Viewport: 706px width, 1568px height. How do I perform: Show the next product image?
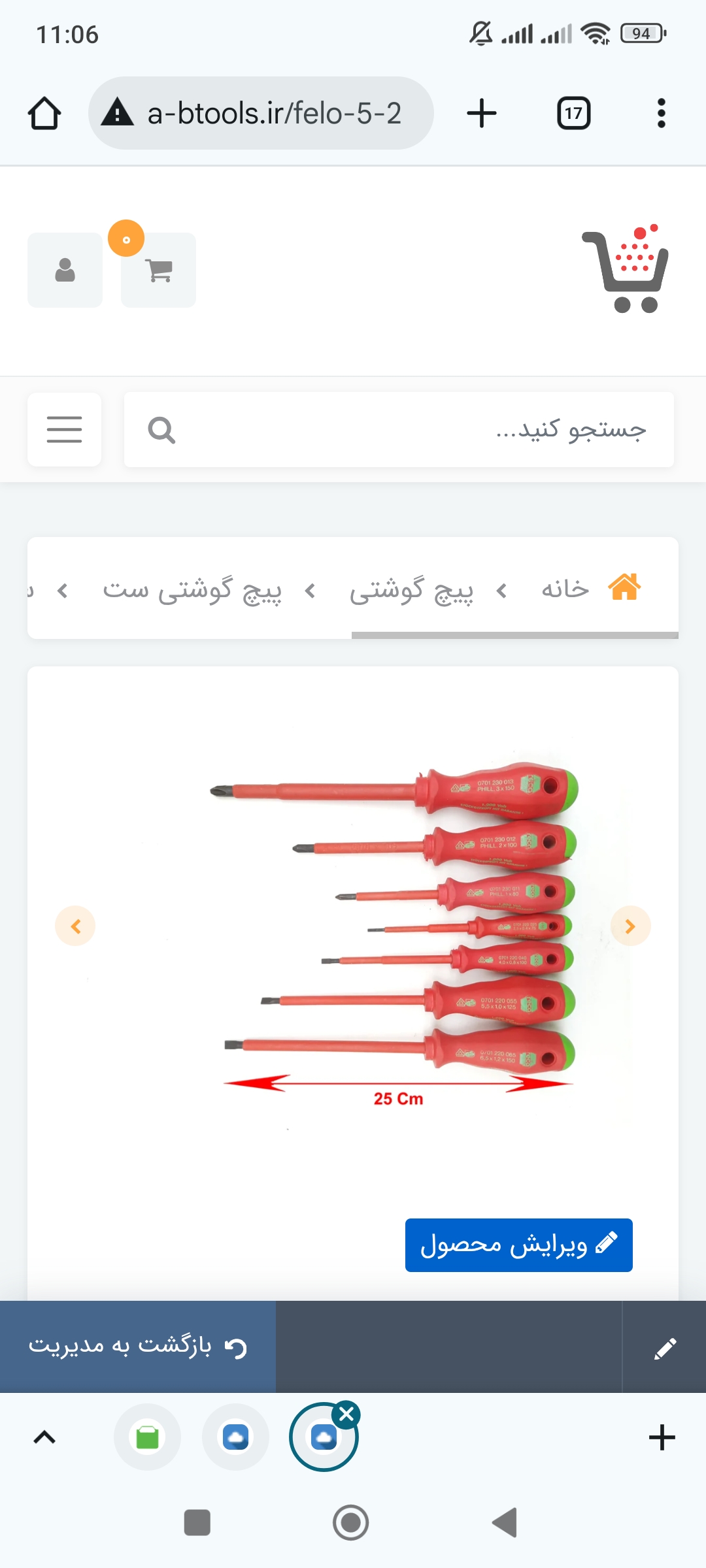click(630, 926)
